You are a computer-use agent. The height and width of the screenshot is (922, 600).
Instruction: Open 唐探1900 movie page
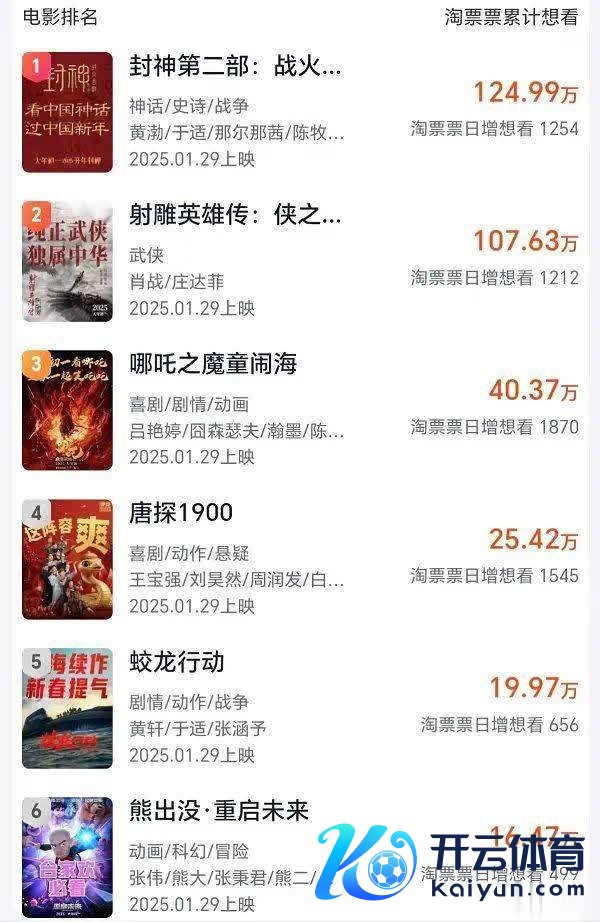pyautogui.click(x=181, y=513)
